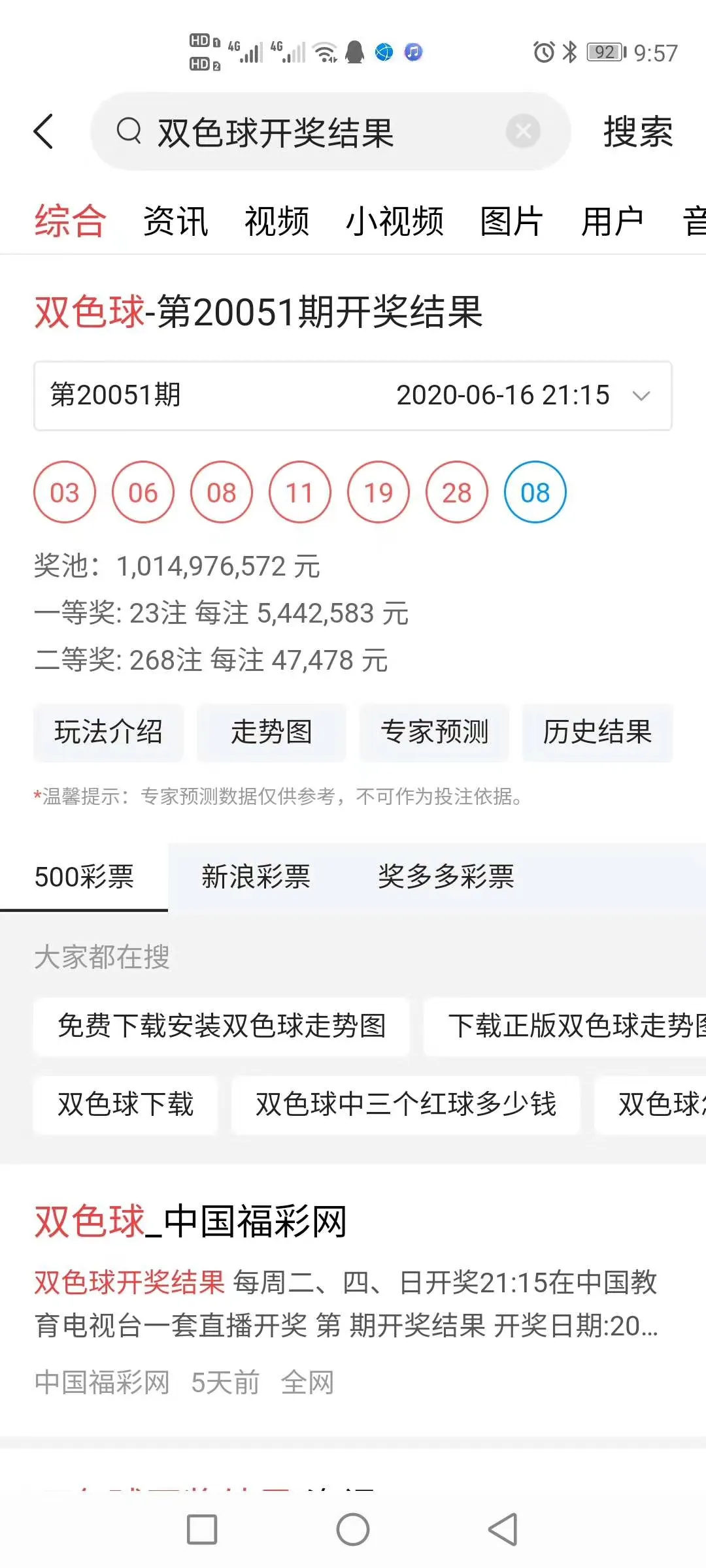This screenshot has height=1568, width=706.
Task: Switch to the 视频 tab
Action: pos(277,221)
